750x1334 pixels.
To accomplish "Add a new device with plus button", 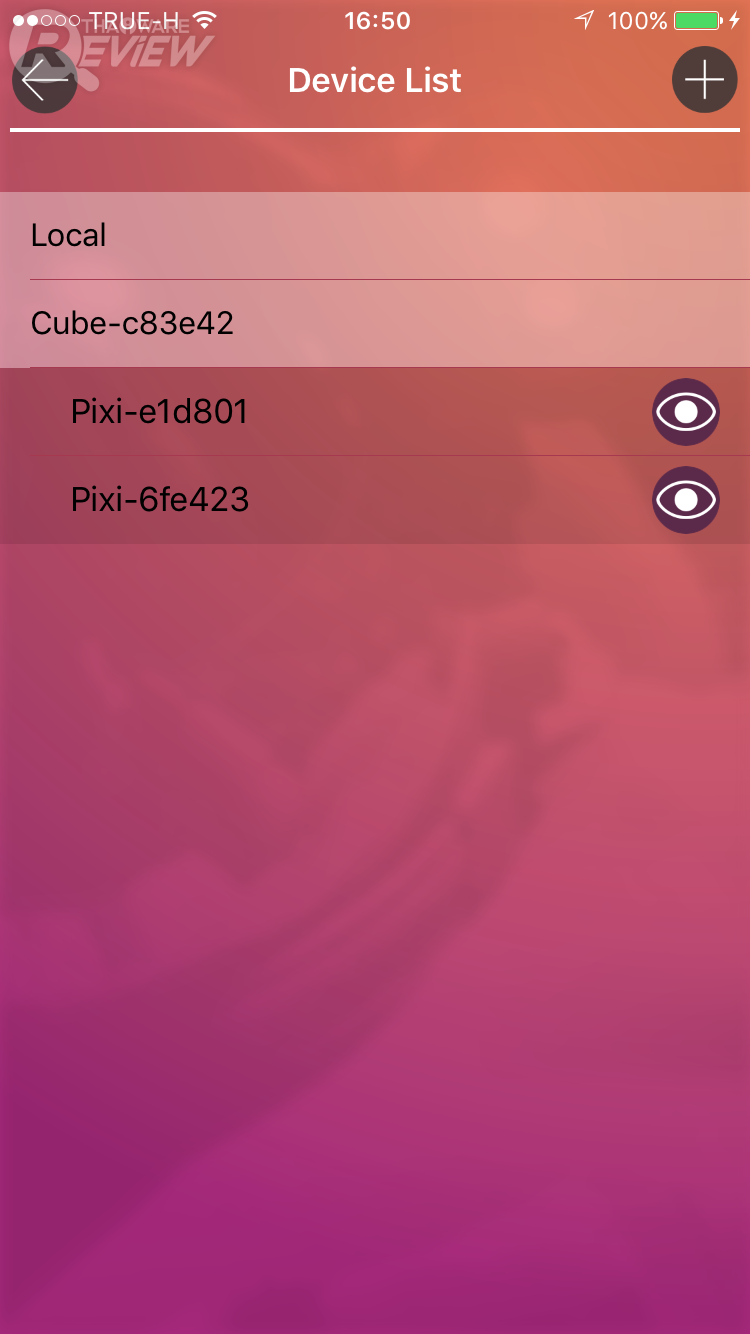I will 704,80.
